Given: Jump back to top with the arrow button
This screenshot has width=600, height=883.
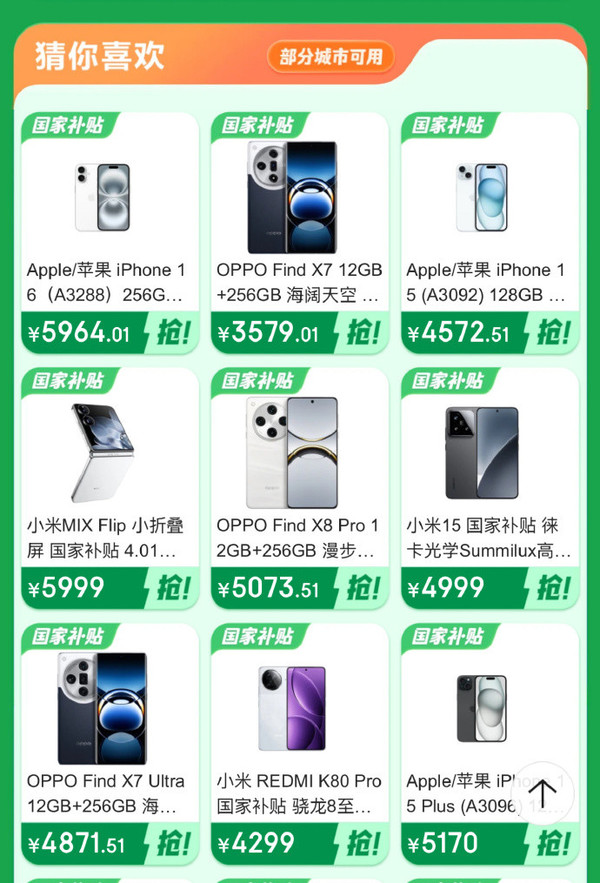Looking at the screenshot, I should (x=542, y=794).
